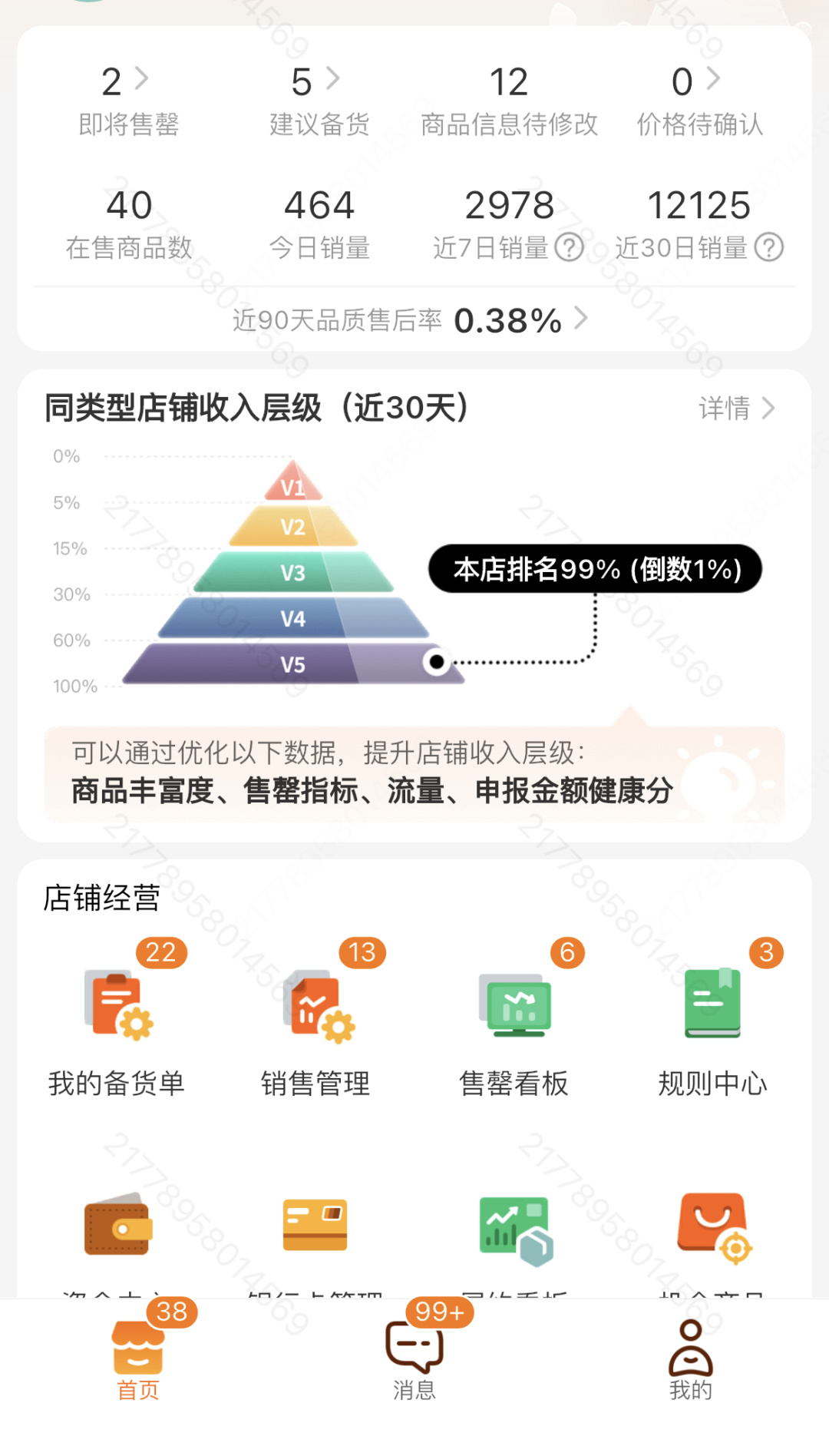Switch to the 首页 tab
This screenshot has height=1456, width=829.
138,1361
